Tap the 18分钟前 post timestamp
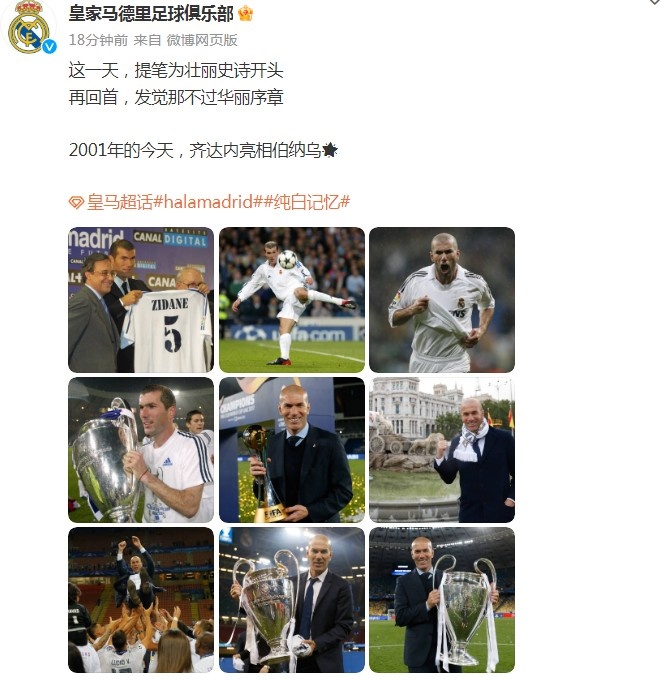The height and width of the screenshot is (681, 661). pos(98,40)
